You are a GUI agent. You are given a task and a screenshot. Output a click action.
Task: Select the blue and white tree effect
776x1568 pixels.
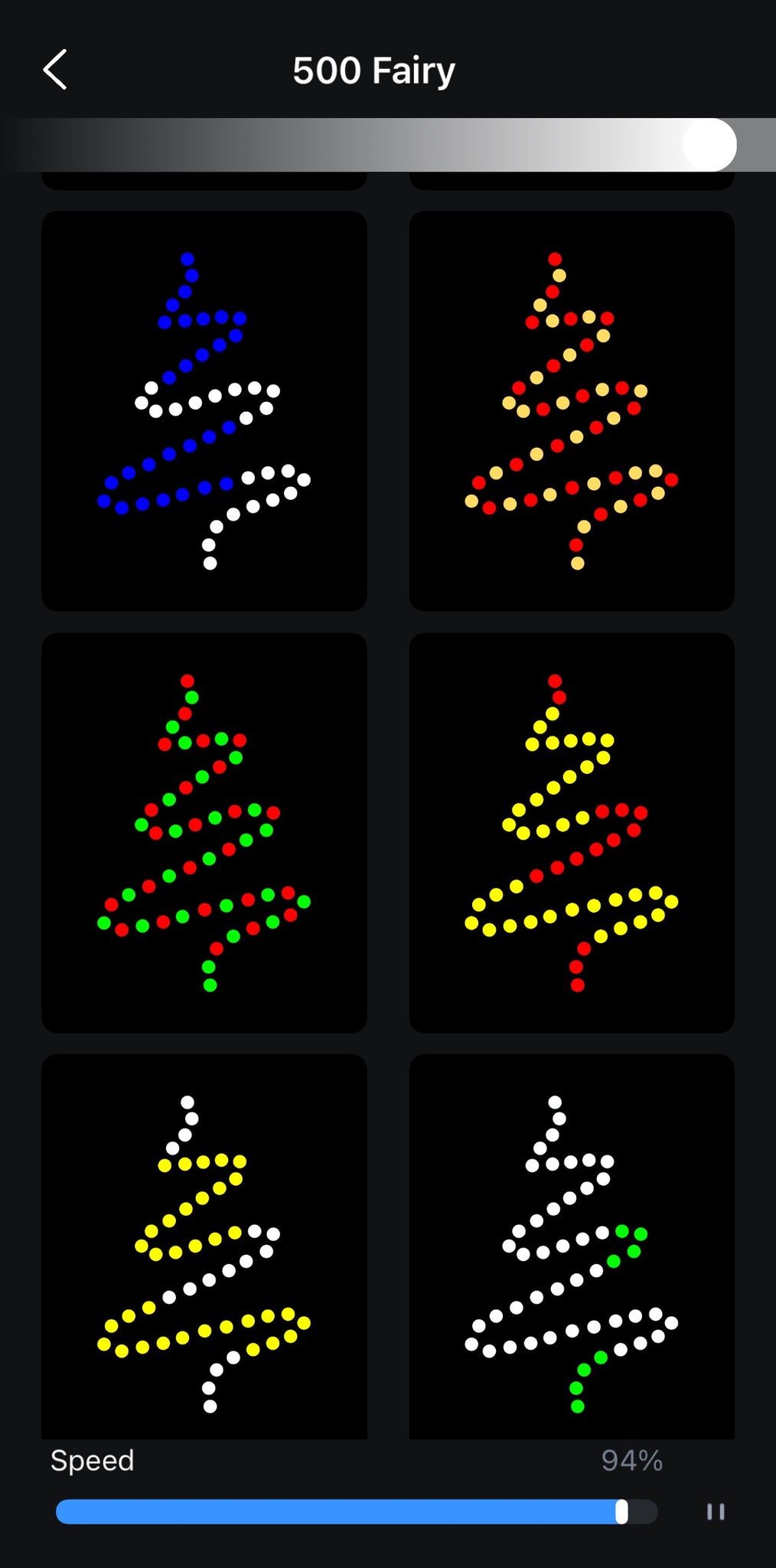[204, 411]
